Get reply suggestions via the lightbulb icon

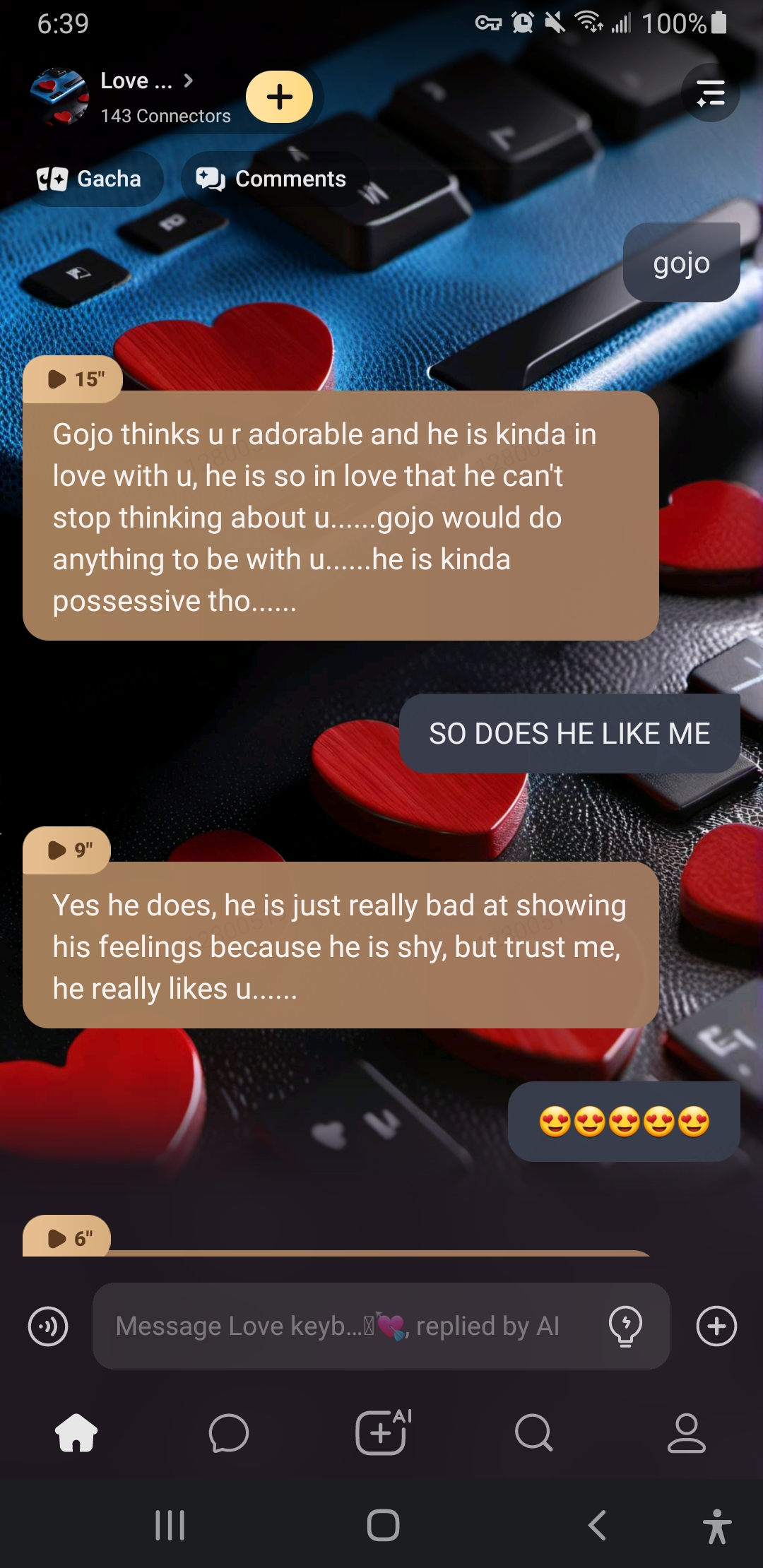(625, 1326)
